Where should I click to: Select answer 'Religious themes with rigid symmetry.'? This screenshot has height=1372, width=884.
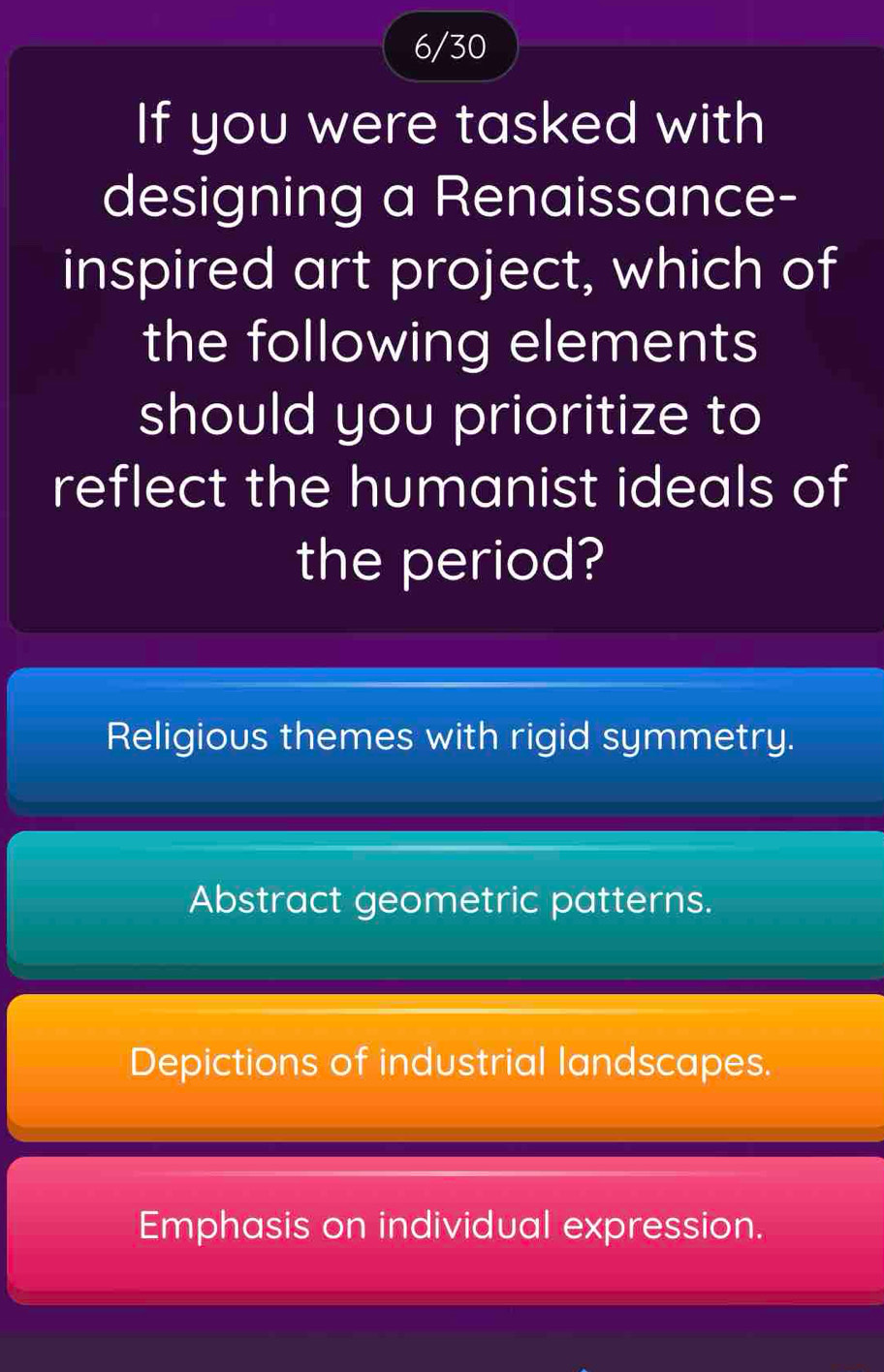point(450,738)
